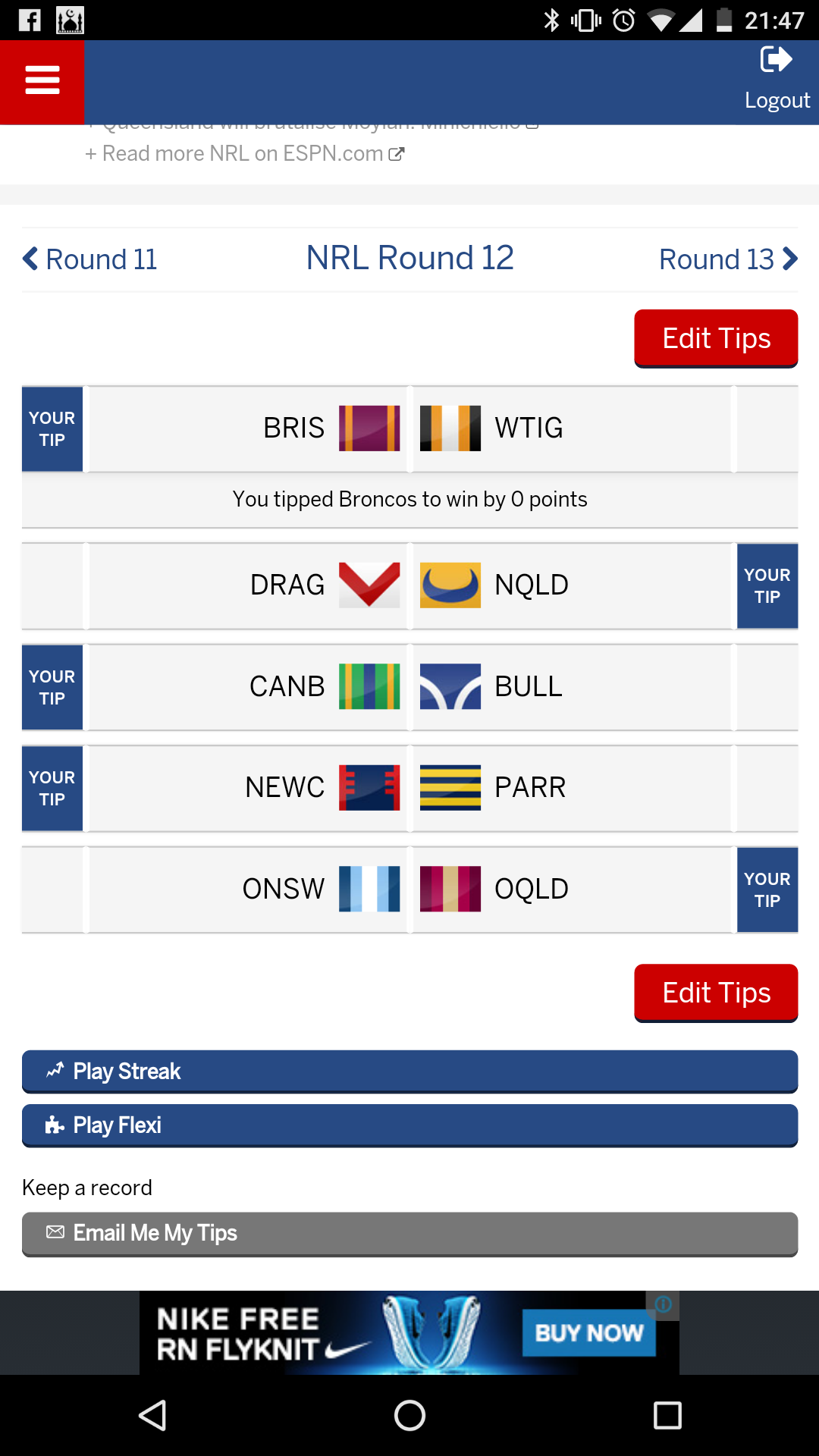Screen dimensions: 819x1456
Task: Tap the system home button
Action: [409, 1415]
